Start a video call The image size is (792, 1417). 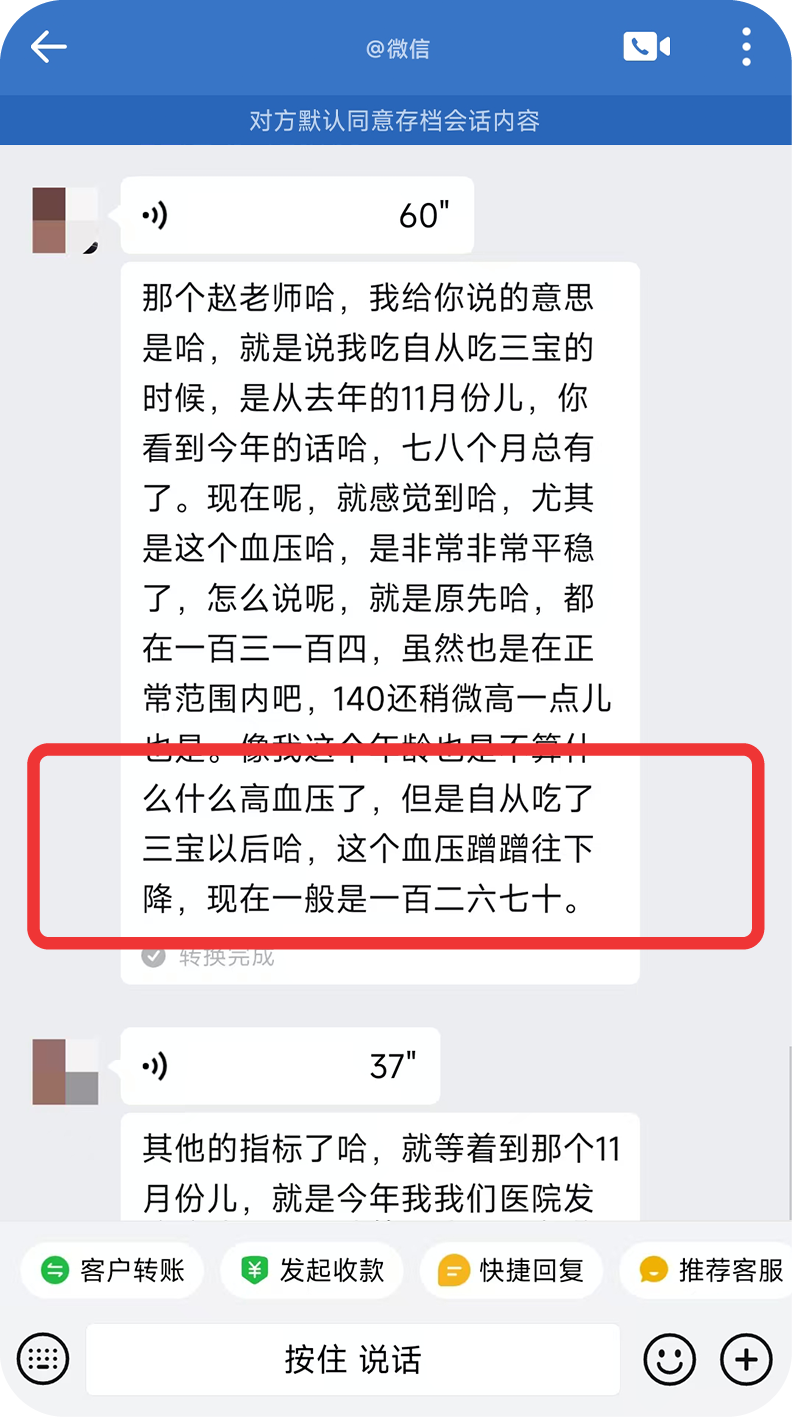pyautogui.click(x=646, y=47)
